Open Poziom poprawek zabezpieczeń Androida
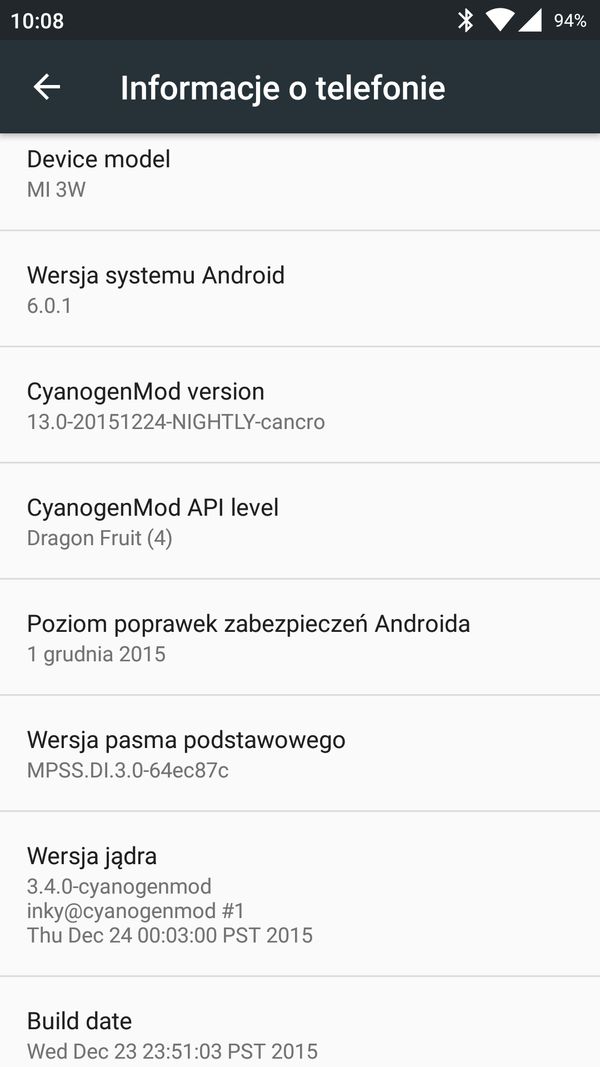The width and height of the screenshot is (600, 1067). click(300, 637)
